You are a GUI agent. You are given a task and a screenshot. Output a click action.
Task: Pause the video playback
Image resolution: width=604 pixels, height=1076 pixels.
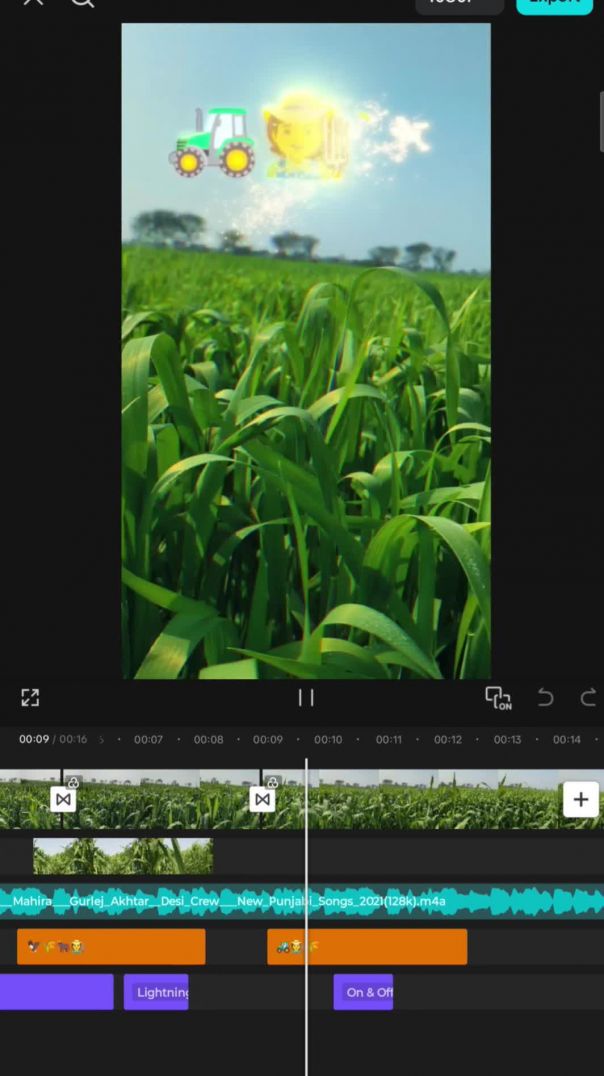pos(306,698)
